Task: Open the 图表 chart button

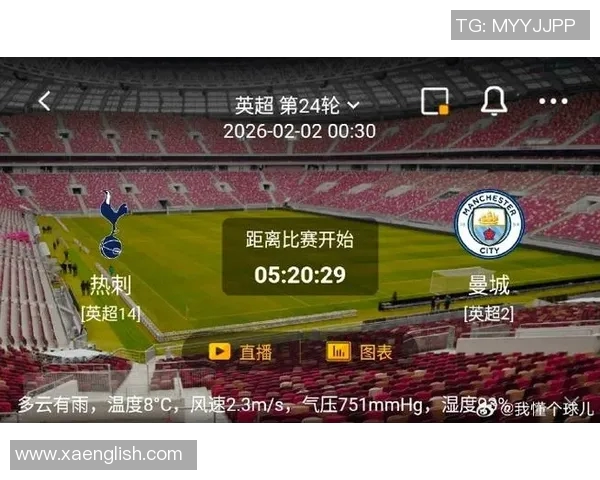Action: point(361,352)
